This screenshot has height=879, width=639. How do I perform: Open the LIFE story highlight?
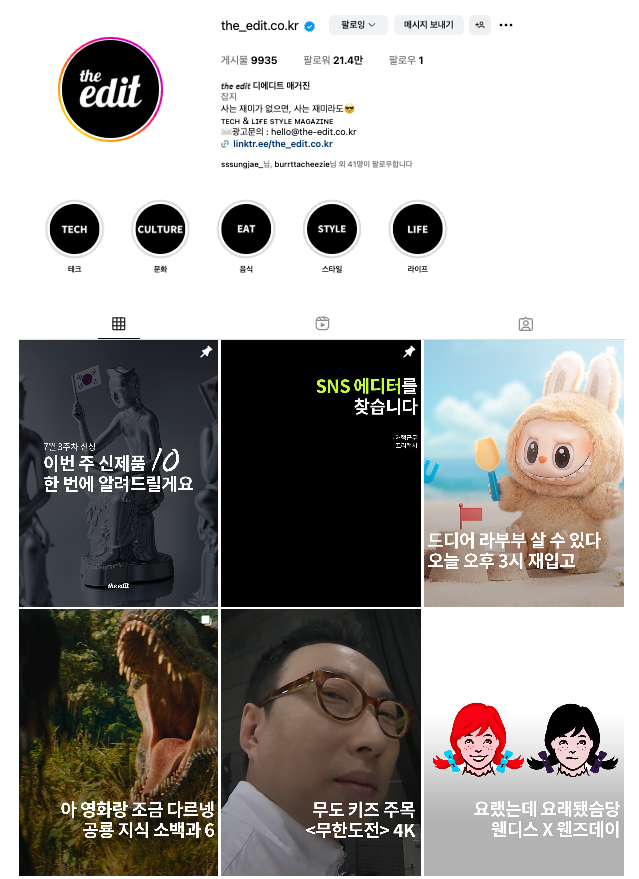417,229
